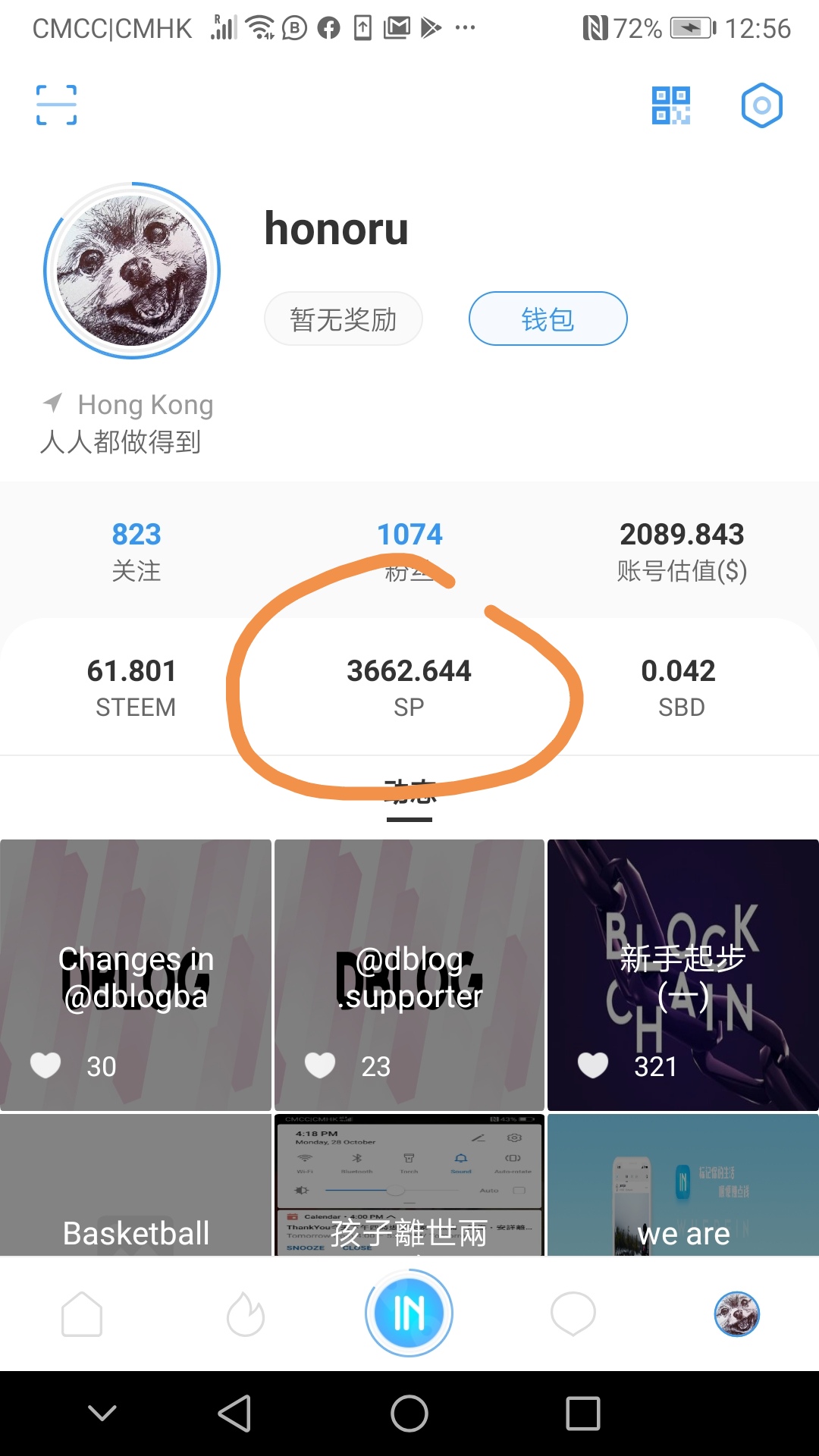Image resolution: width=819 pixels, height=1456 pixels.
Task: Open settings via the hexagon icon
Action: tap(762, 106)
